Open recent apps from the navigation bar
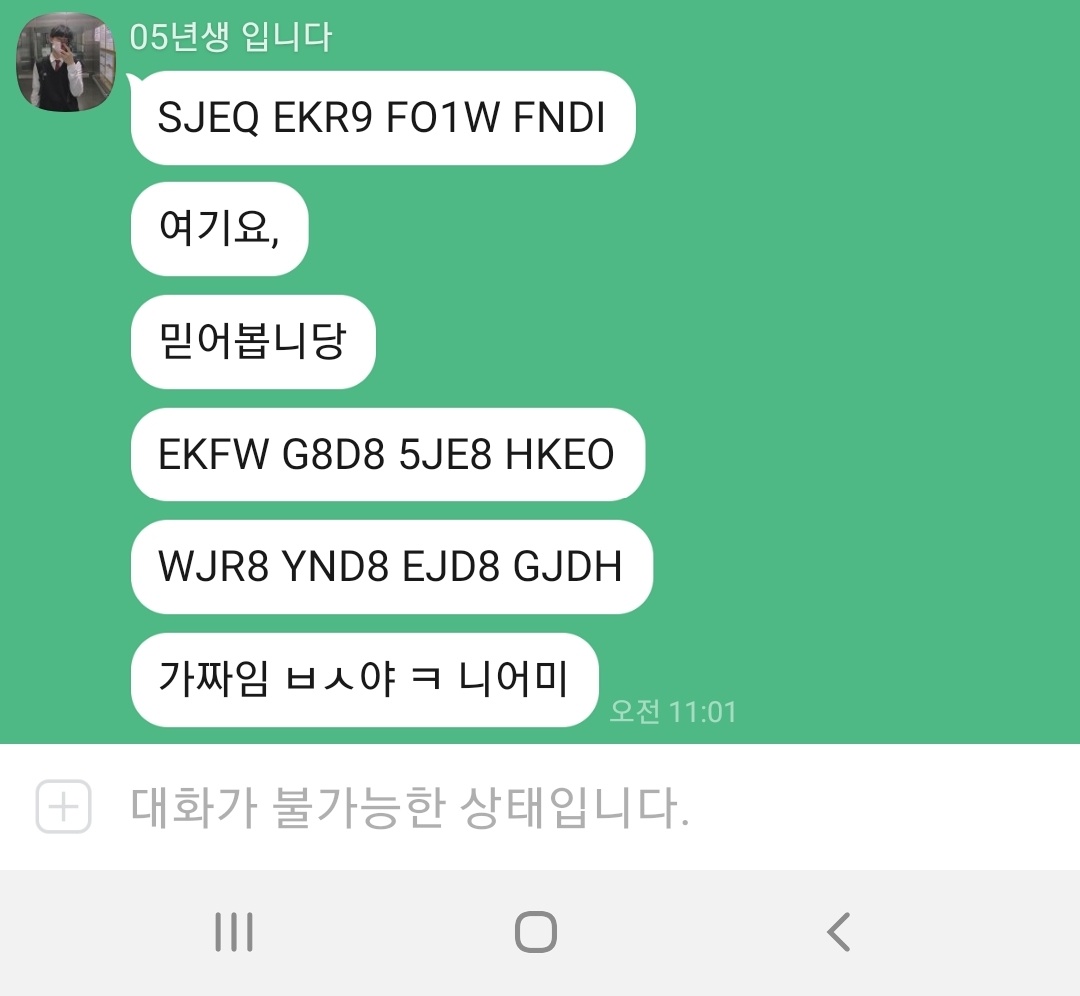Image resolution: width=1080 pixels, height=996 pixels. pyautogui.click(x=233, y=932)
